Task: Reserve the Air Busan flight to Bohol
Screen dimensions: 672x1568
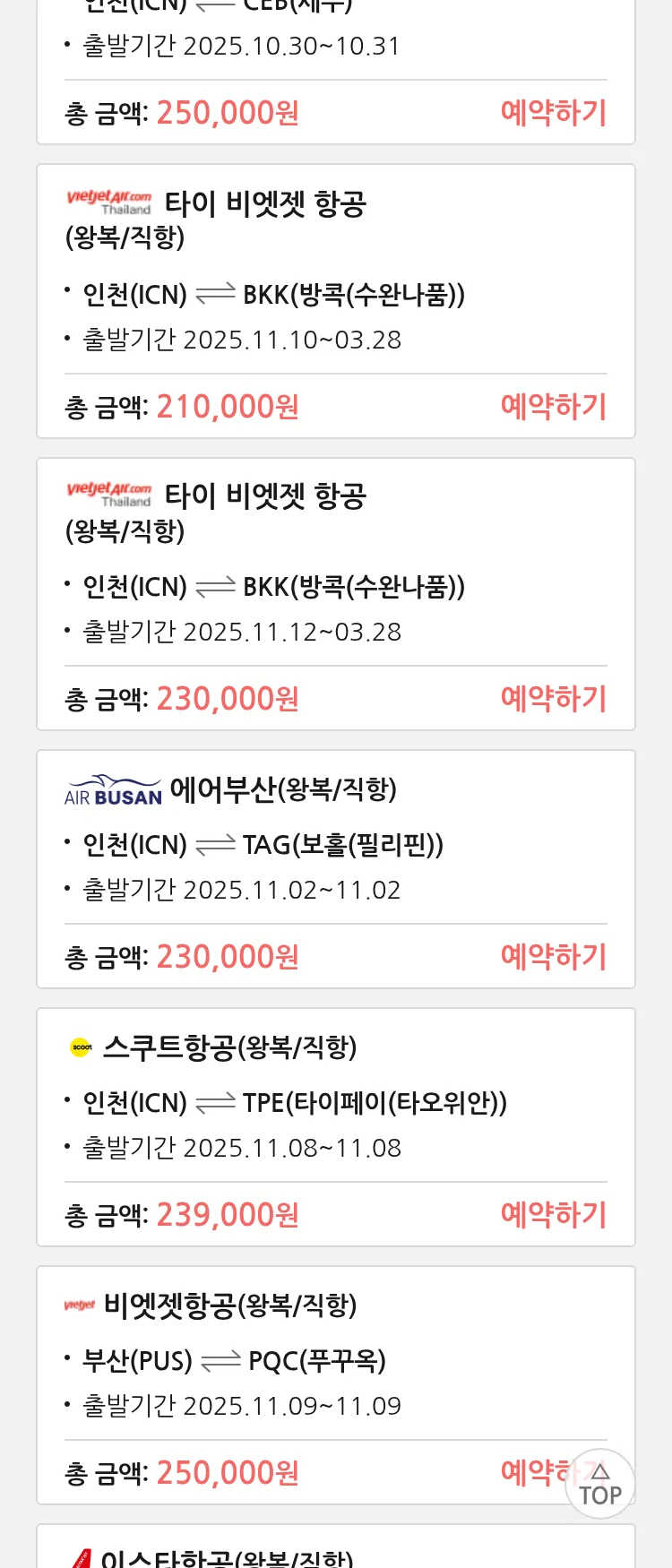Action: tap(553, 957)
